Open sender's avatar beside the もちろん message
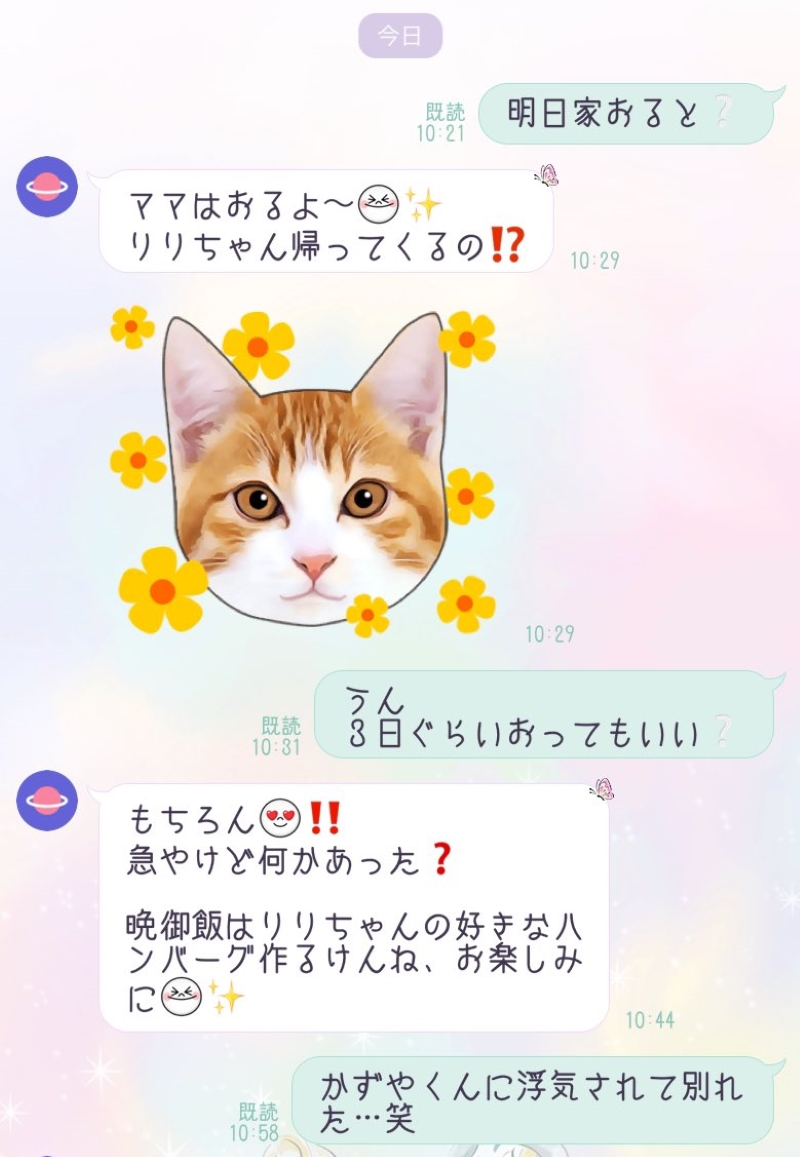 47,800
